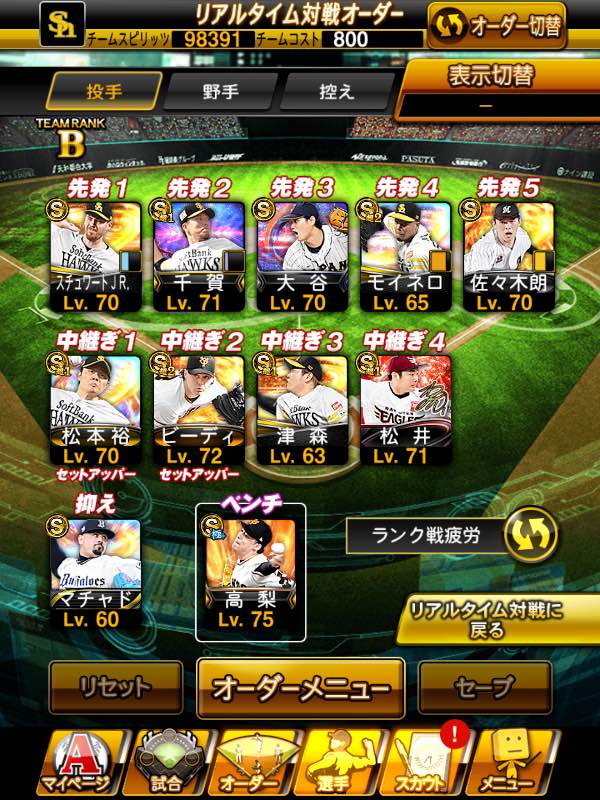
Task: Open the 表示切替 display toggle
Action: (497, 89)
